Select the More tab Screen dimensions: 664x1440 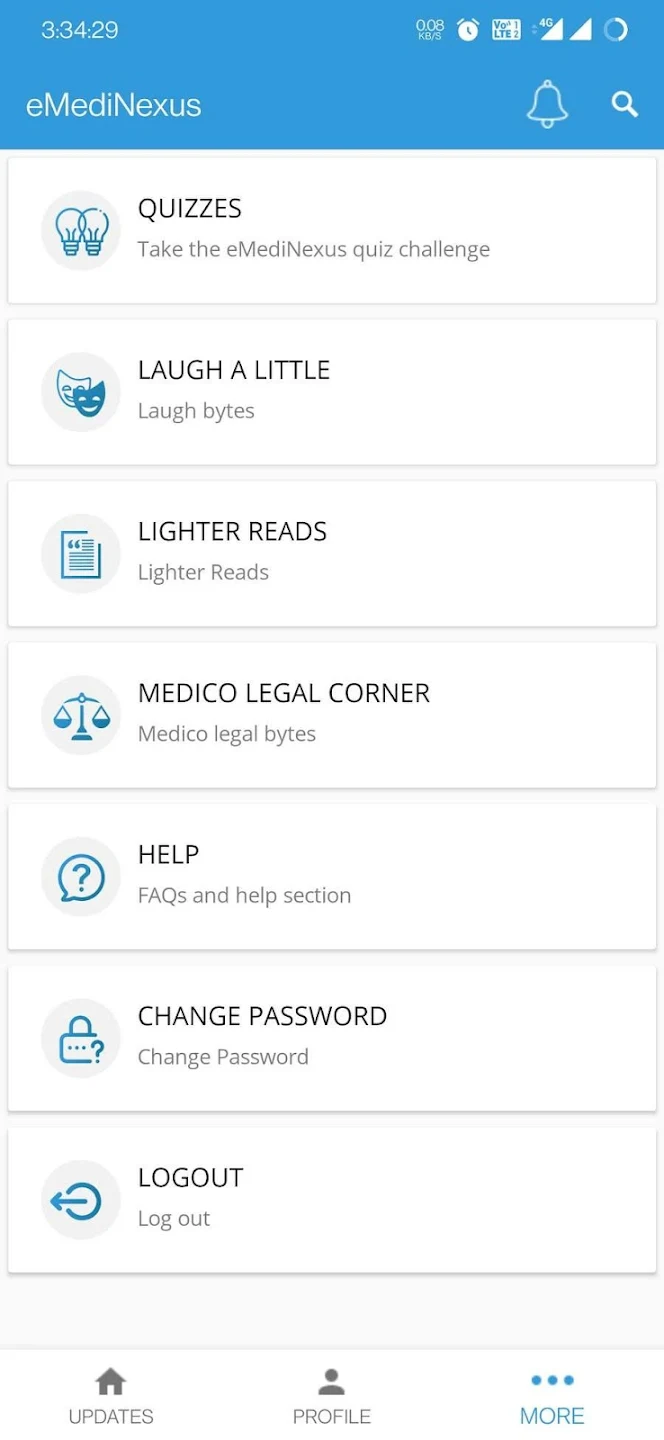pyautogui.click(x=552, y=1397)
